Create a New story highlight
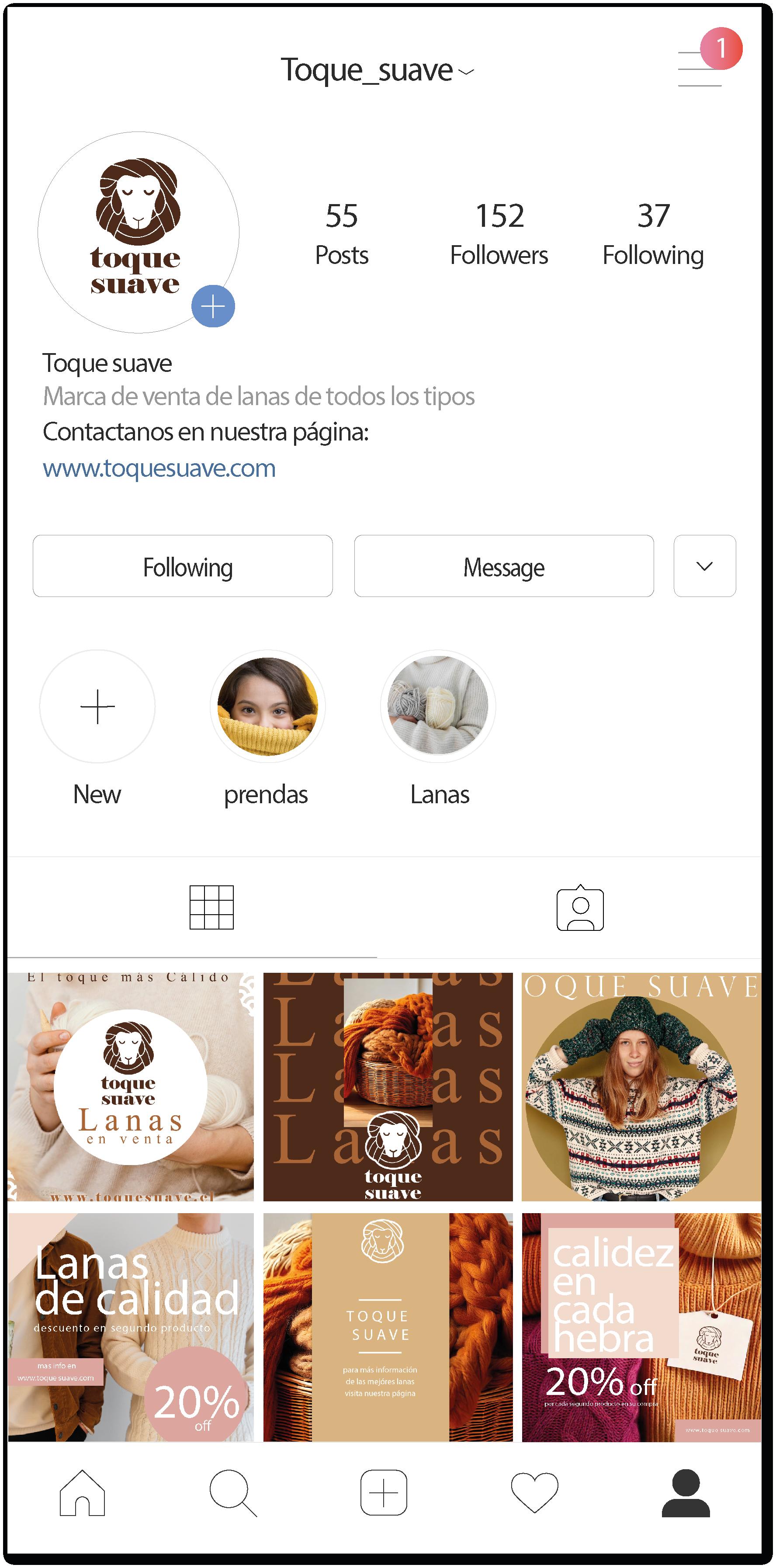 click(x=97, y=707)
